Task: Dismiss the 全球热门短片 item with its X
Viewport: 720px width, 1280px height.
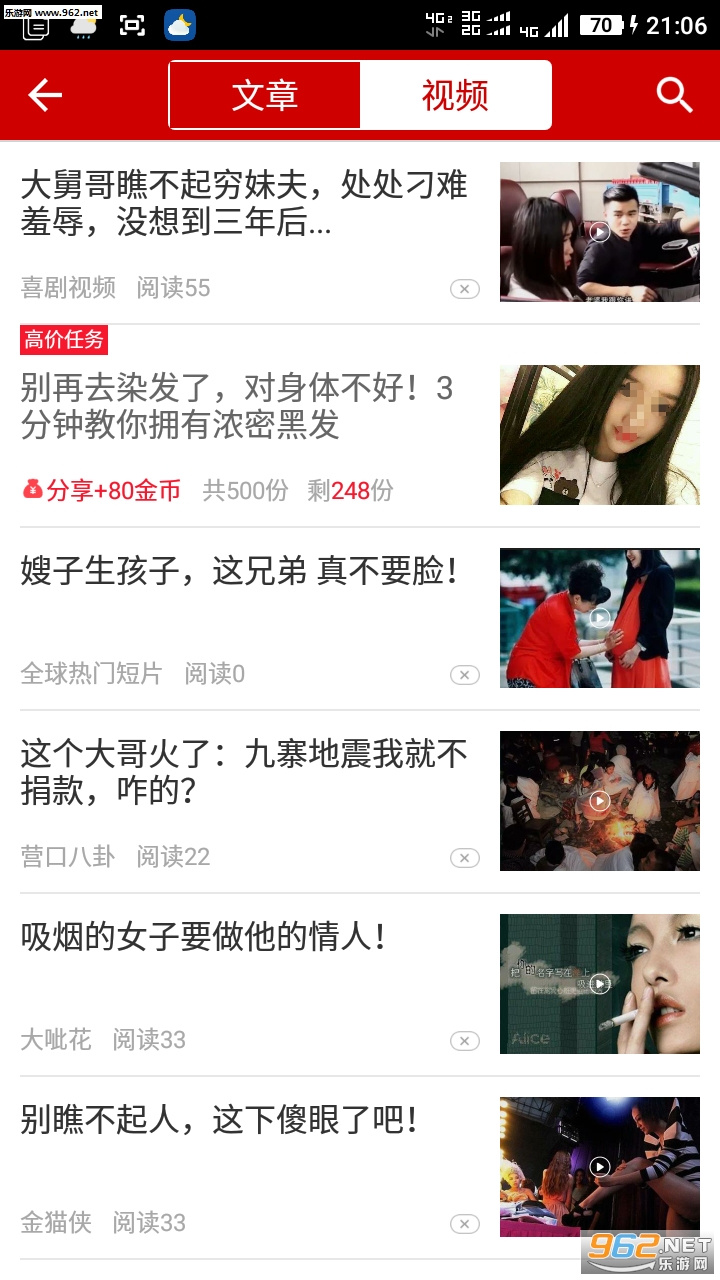Action: click(x=464, y=675)
